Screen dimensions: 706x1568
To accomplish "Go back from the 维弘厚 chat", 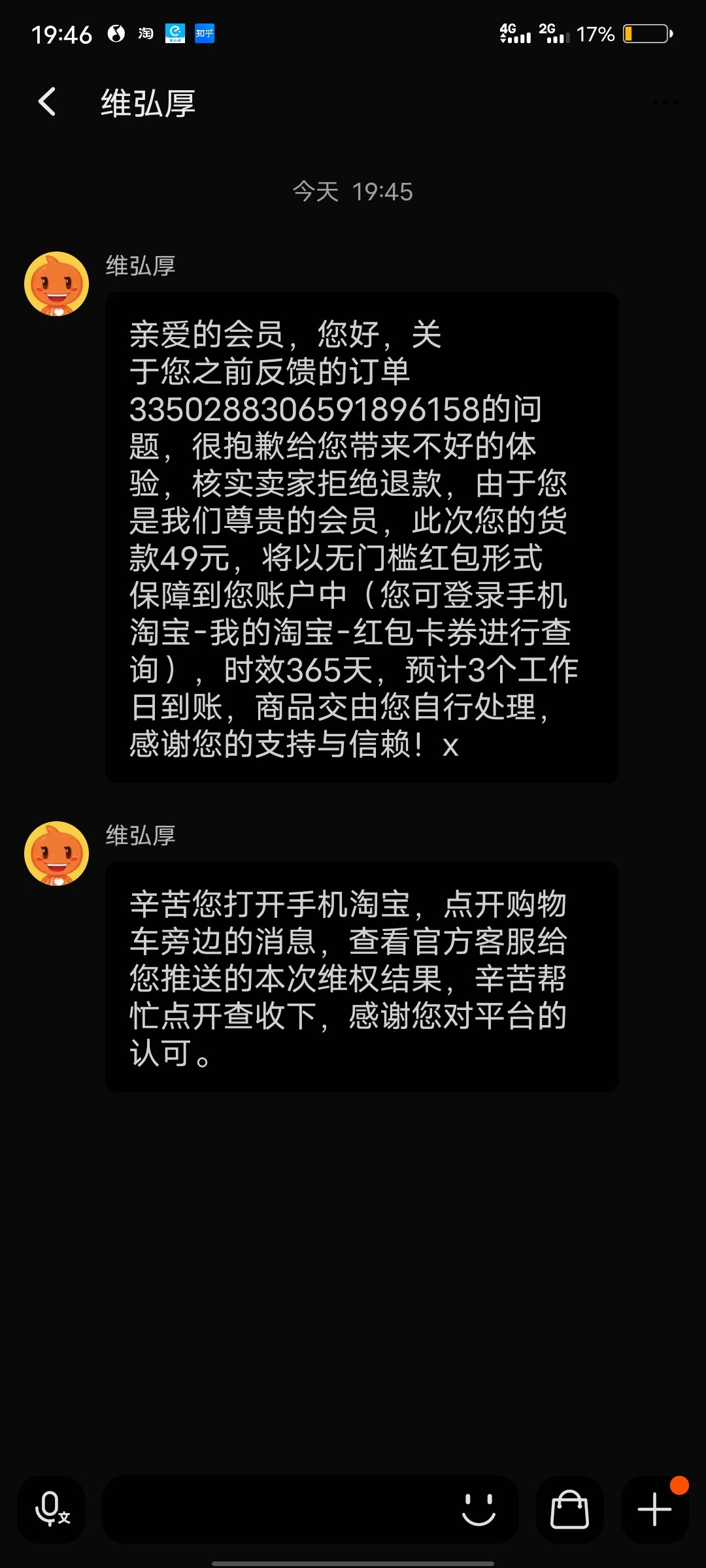I will point(47,102).
